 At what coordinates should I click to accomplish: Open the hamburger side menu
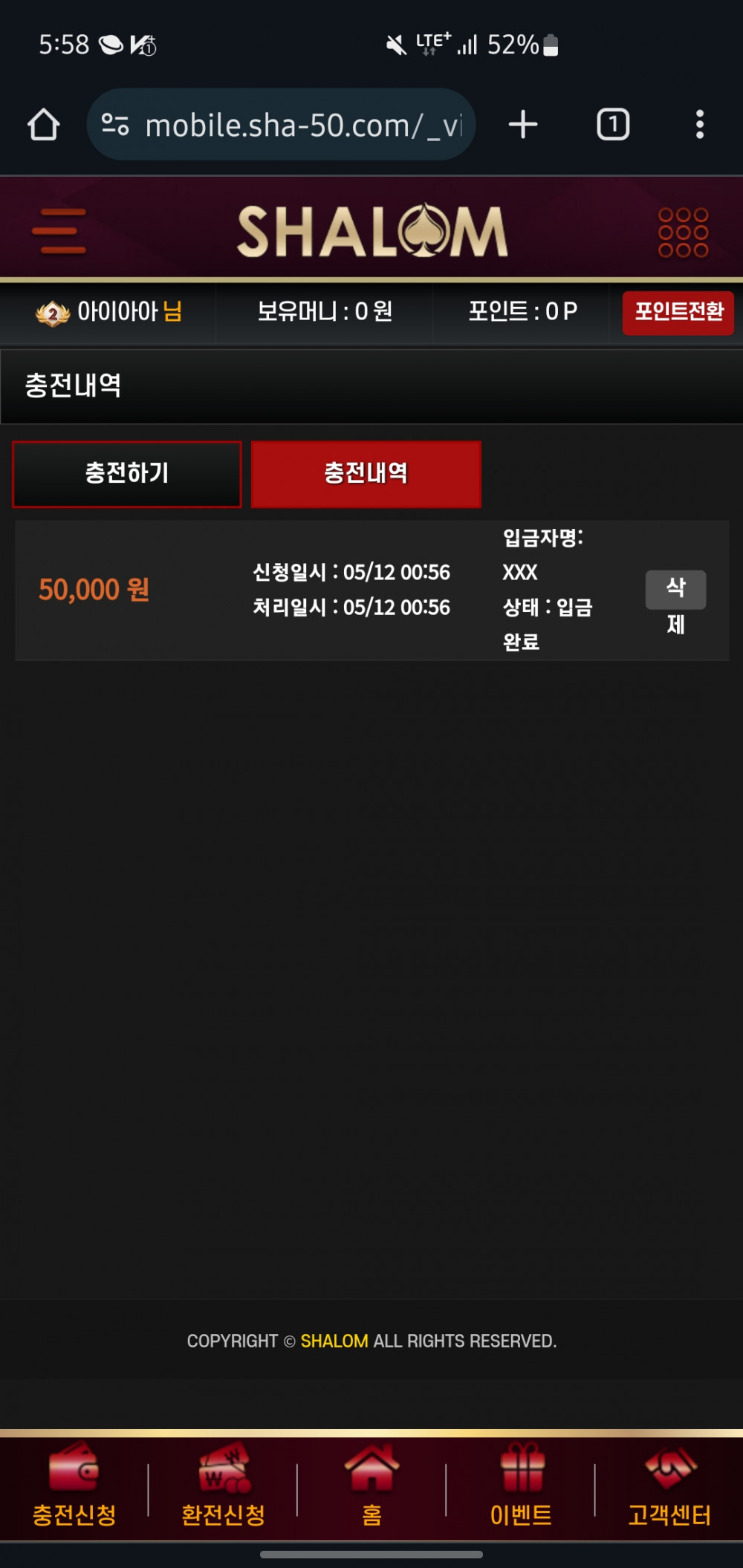point(59,231)
